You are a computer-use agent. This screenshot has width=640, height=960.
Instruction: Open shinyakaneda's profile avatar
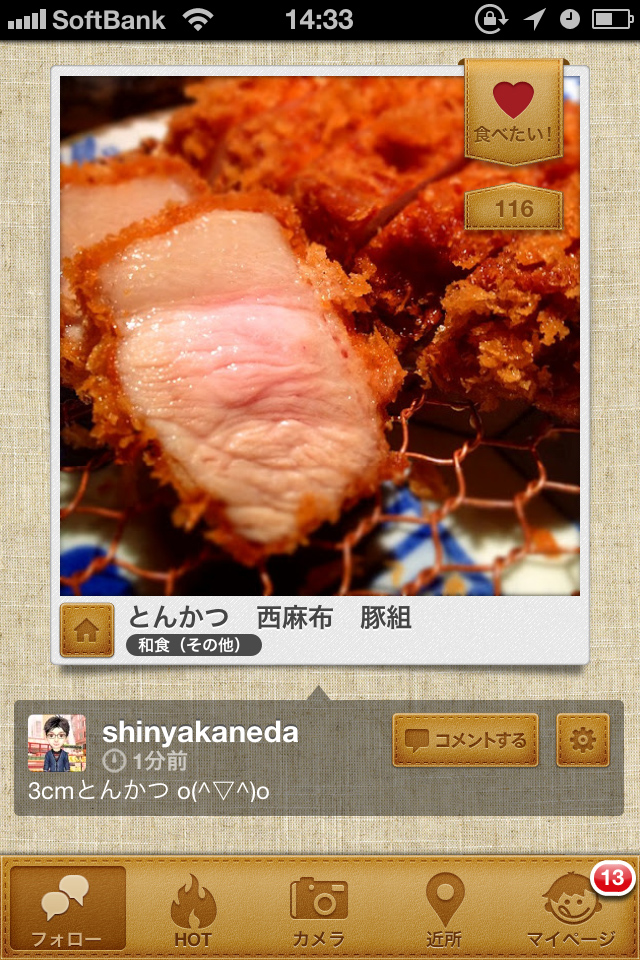pyautogui.click(x=50, y=743)
